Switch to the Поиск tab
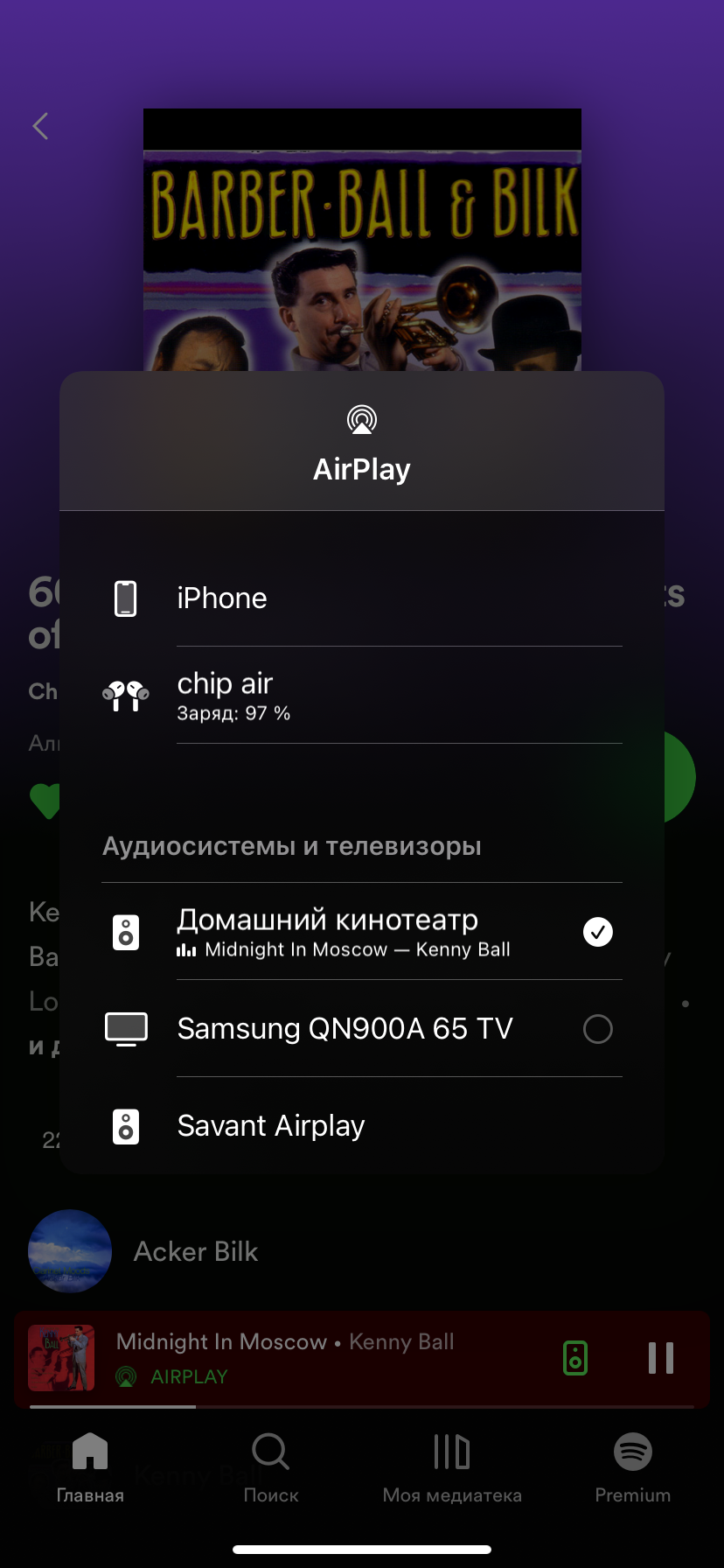The image size is (724, 1568). (271, 1466)
